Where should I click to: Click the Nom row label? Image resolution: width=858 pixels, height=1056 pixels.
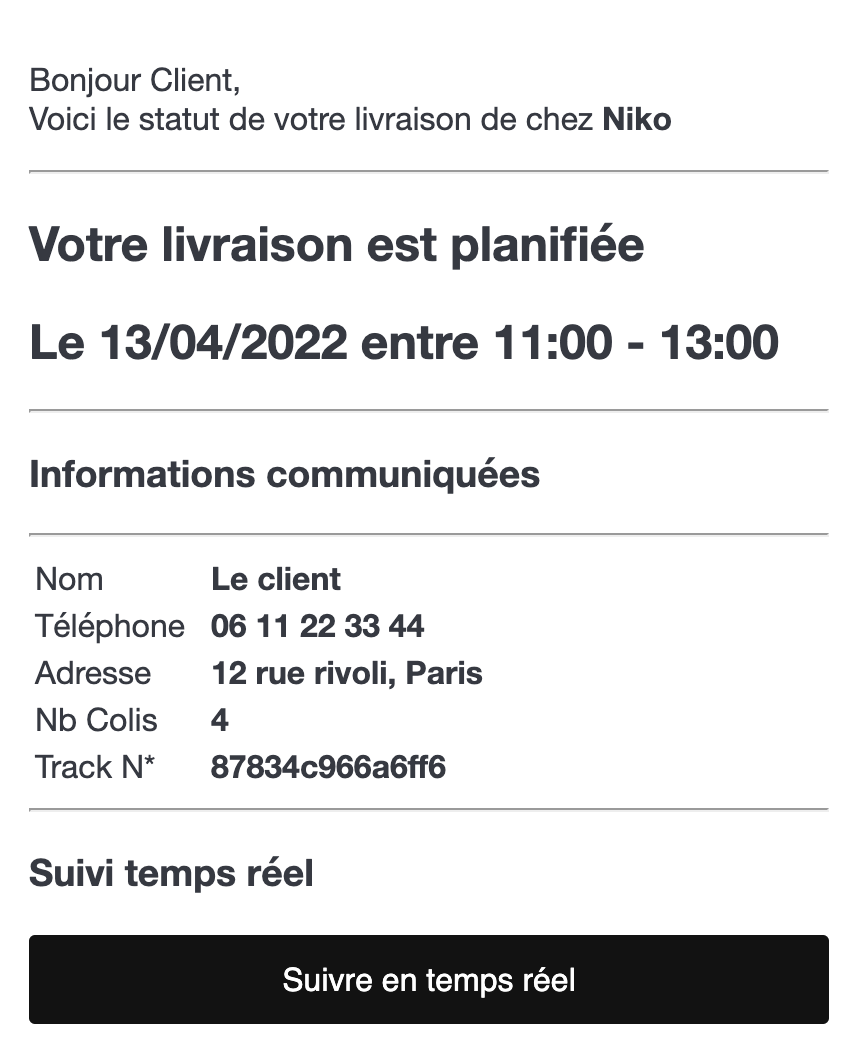point(68,579)
